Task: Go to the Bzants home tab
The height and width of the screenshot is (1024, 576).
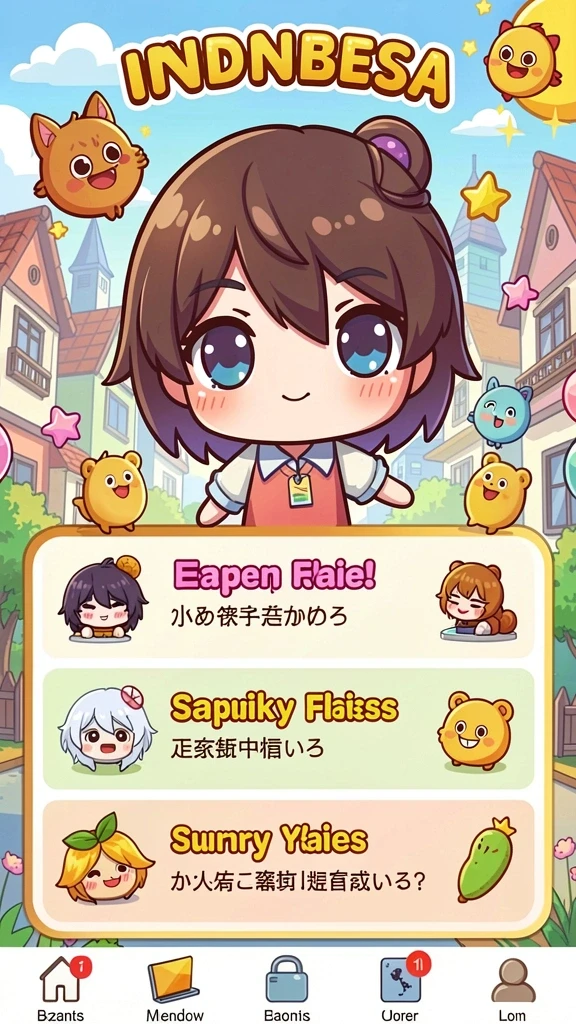Action: point(60,987)
